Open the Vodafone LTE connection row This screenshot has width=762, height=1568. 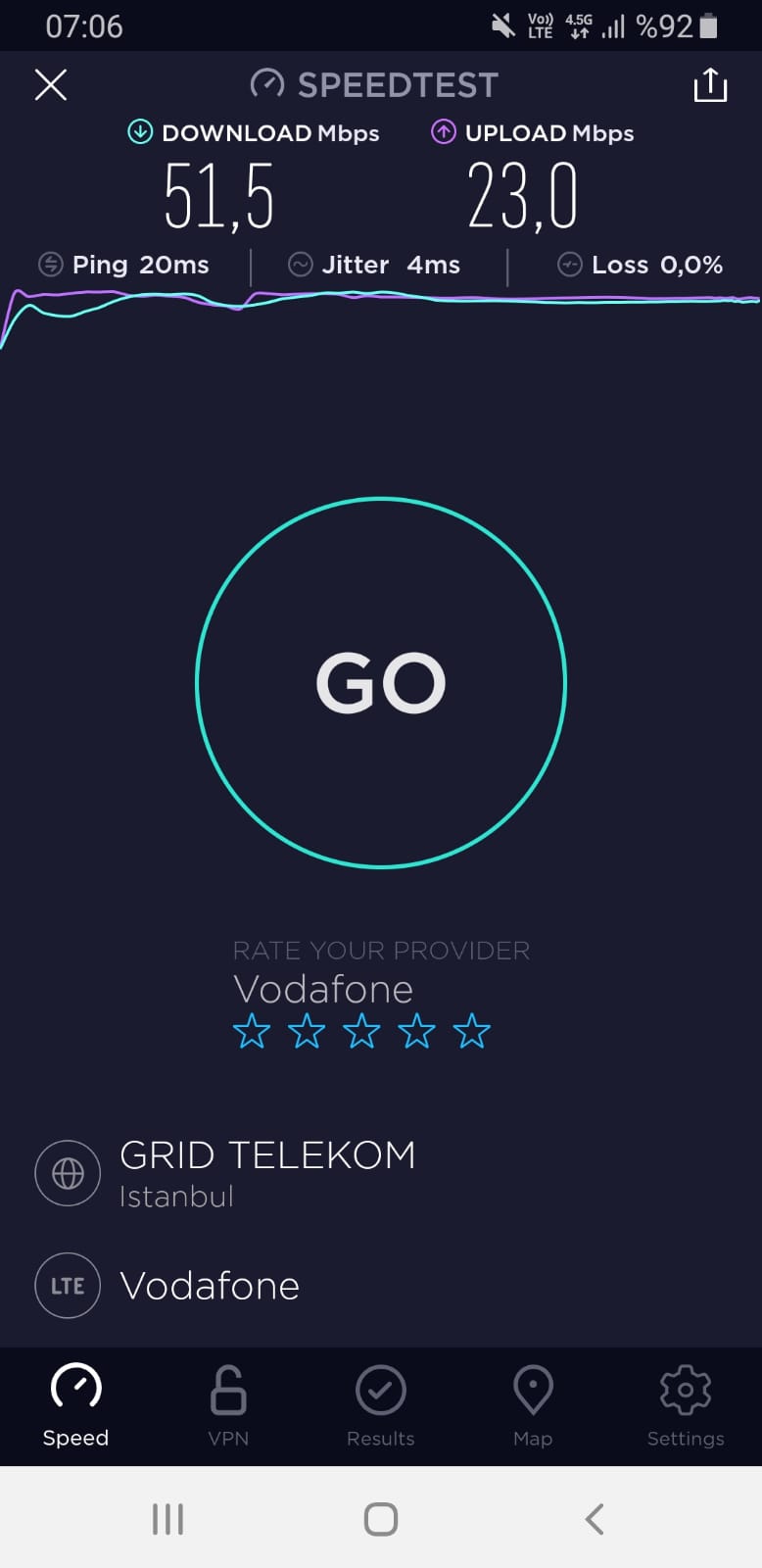381,1286
